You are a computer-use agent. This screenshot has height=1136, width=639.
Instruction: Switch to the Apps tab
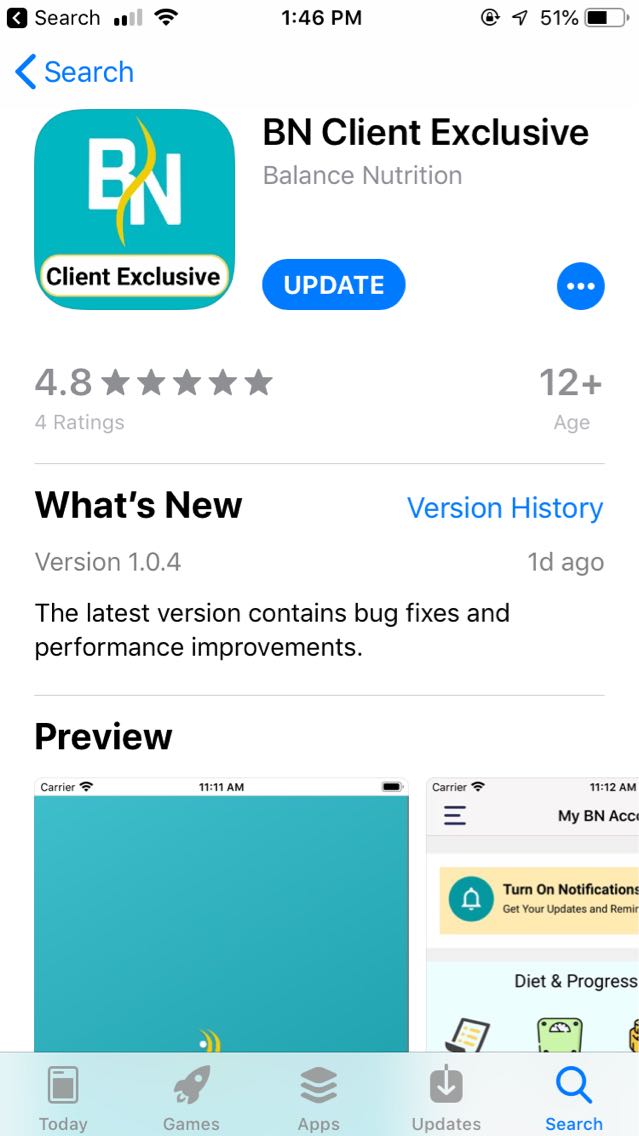(319, 1098)
